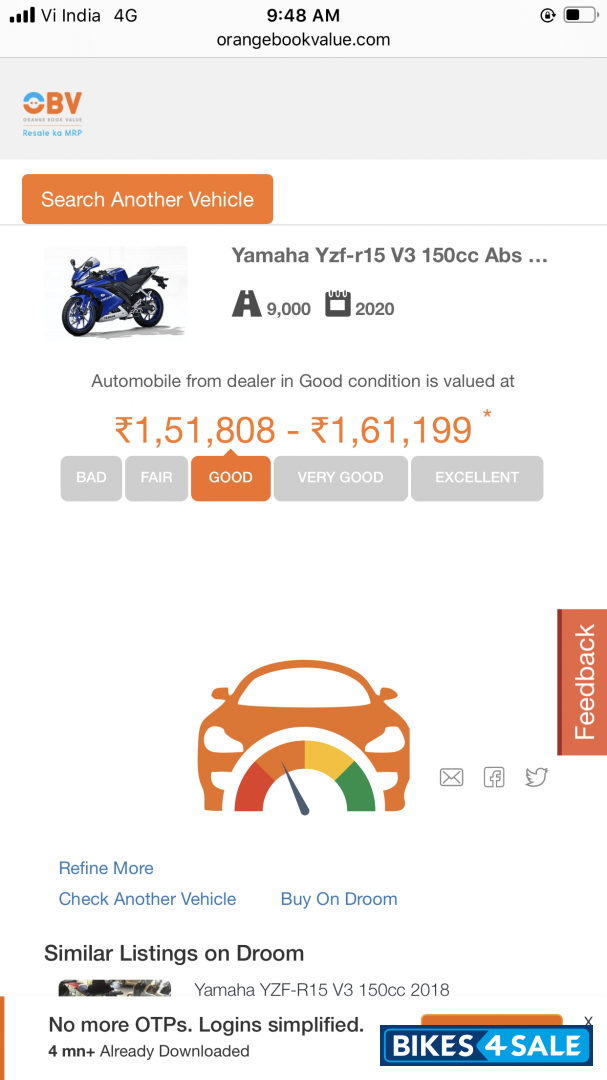
Task: Share valuation via email icon
Action: pyautogui.click(x=452, y=777)
